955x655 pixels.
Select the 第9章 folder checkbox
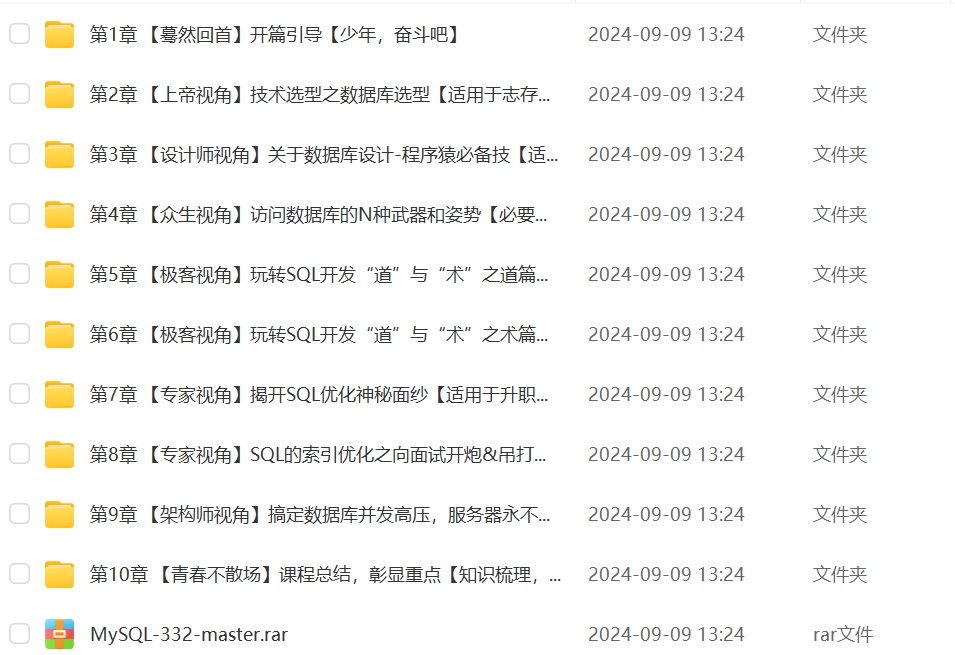pos(19,514)
